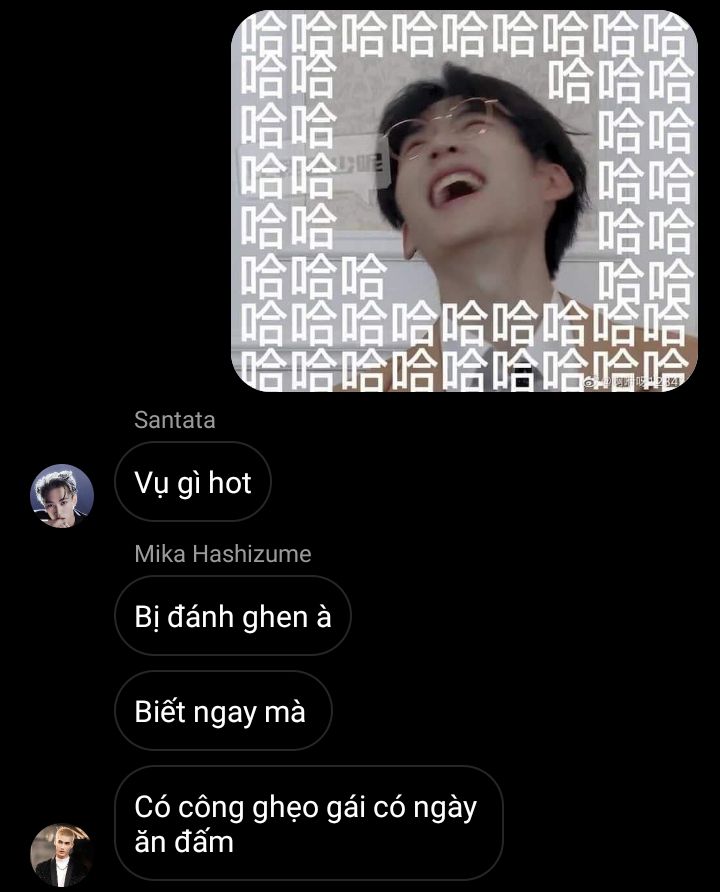This screenshot has width=720, height=892.
Task: Open Santata's profile picture
Action: click(x=62, y=495)
